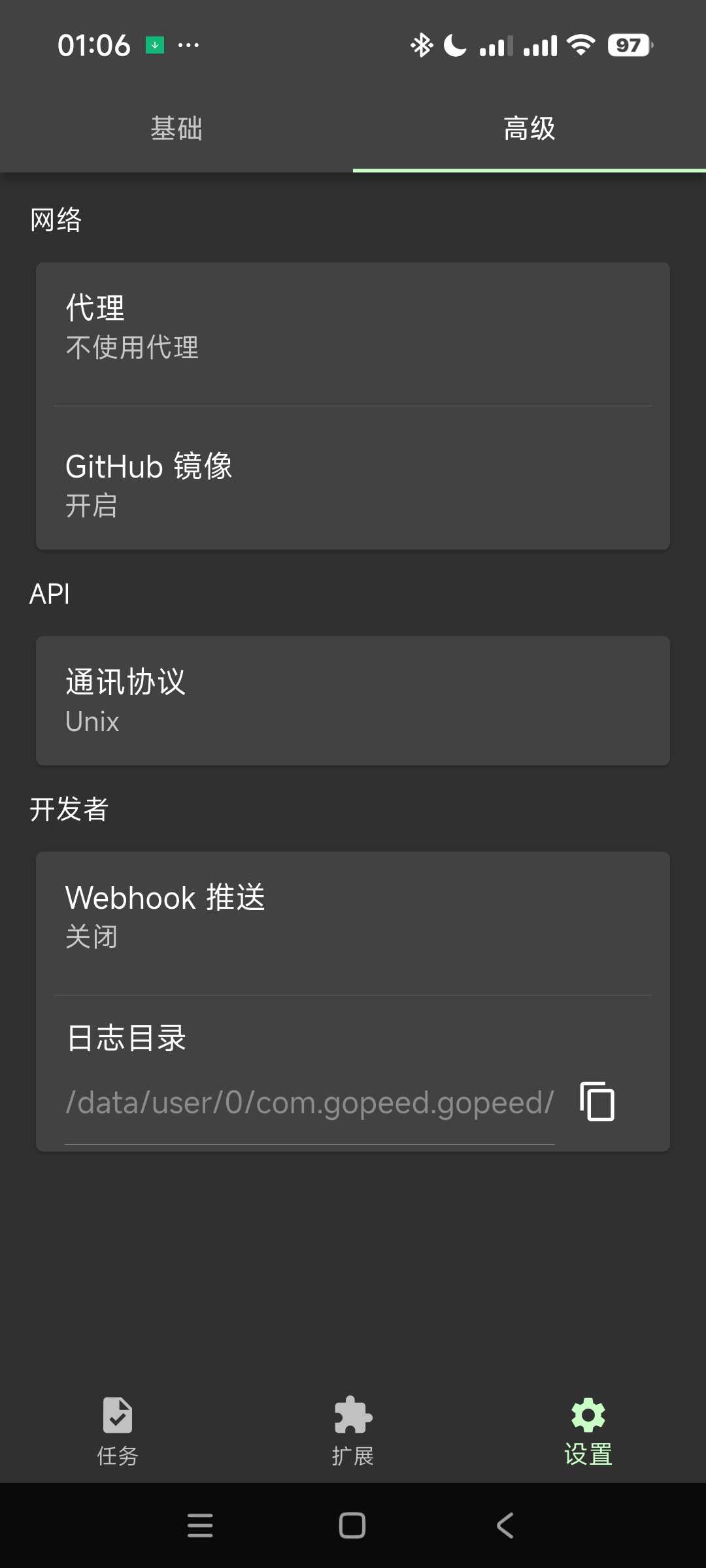The image size is (706, 1568).
Task: Open the Webhook 推送 setting
Action: pos(353,916)
